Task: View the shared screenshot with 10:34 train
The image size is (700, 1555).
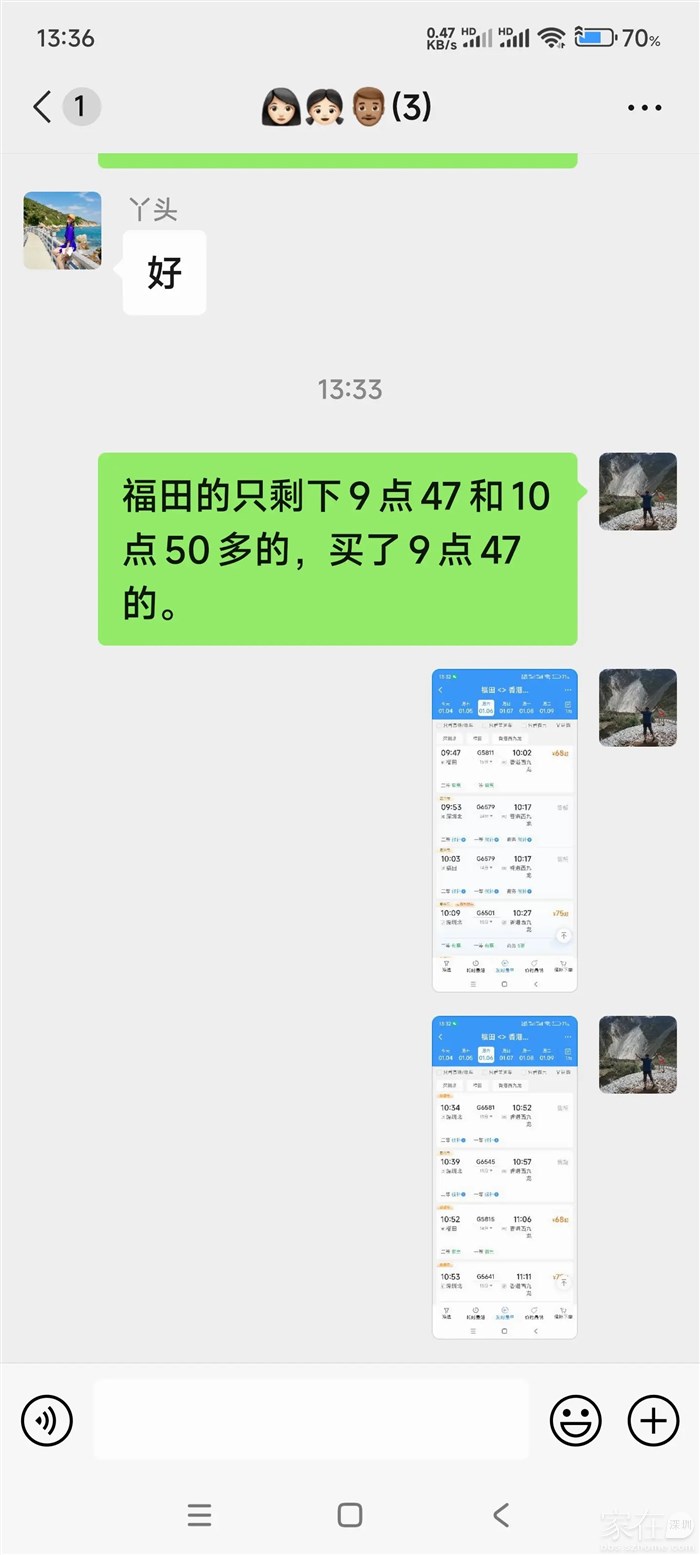Action: [504, 1177]
